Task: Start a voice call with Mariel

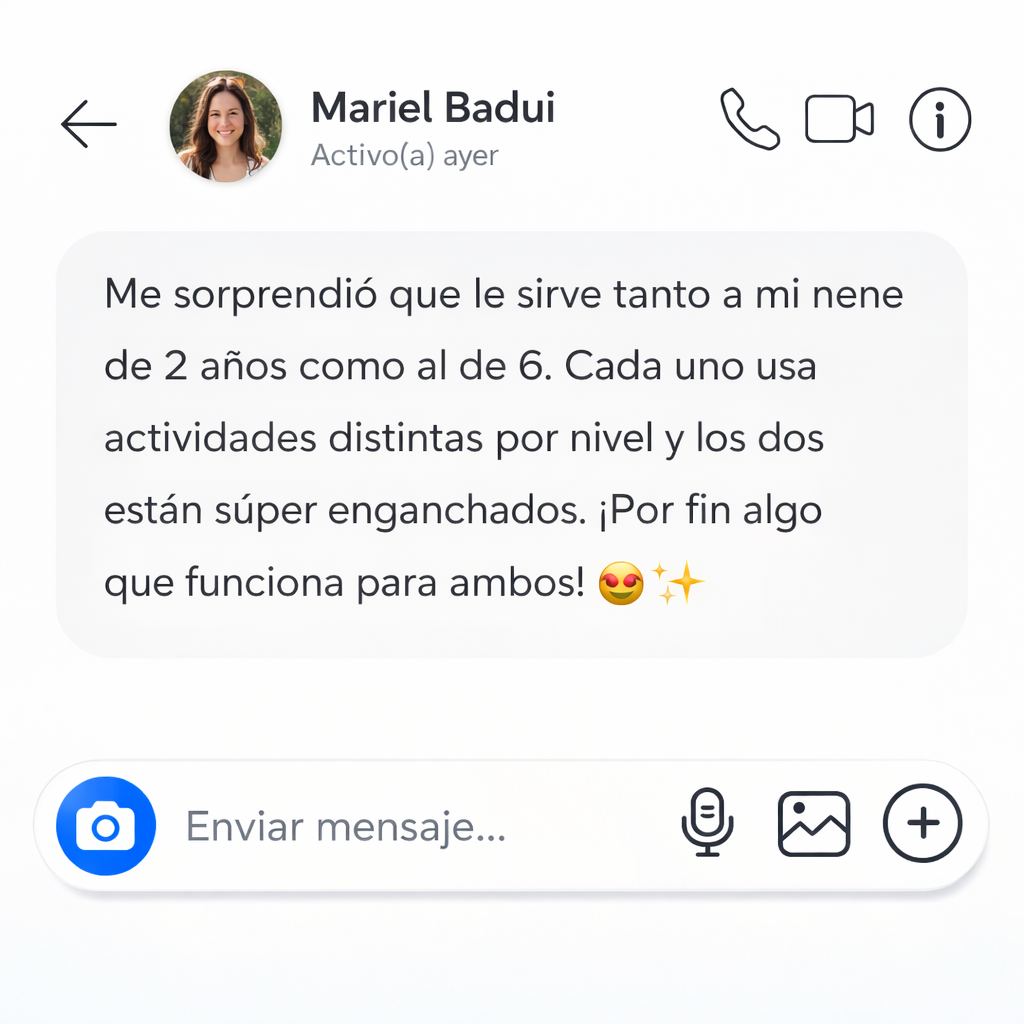Action: 750,120
